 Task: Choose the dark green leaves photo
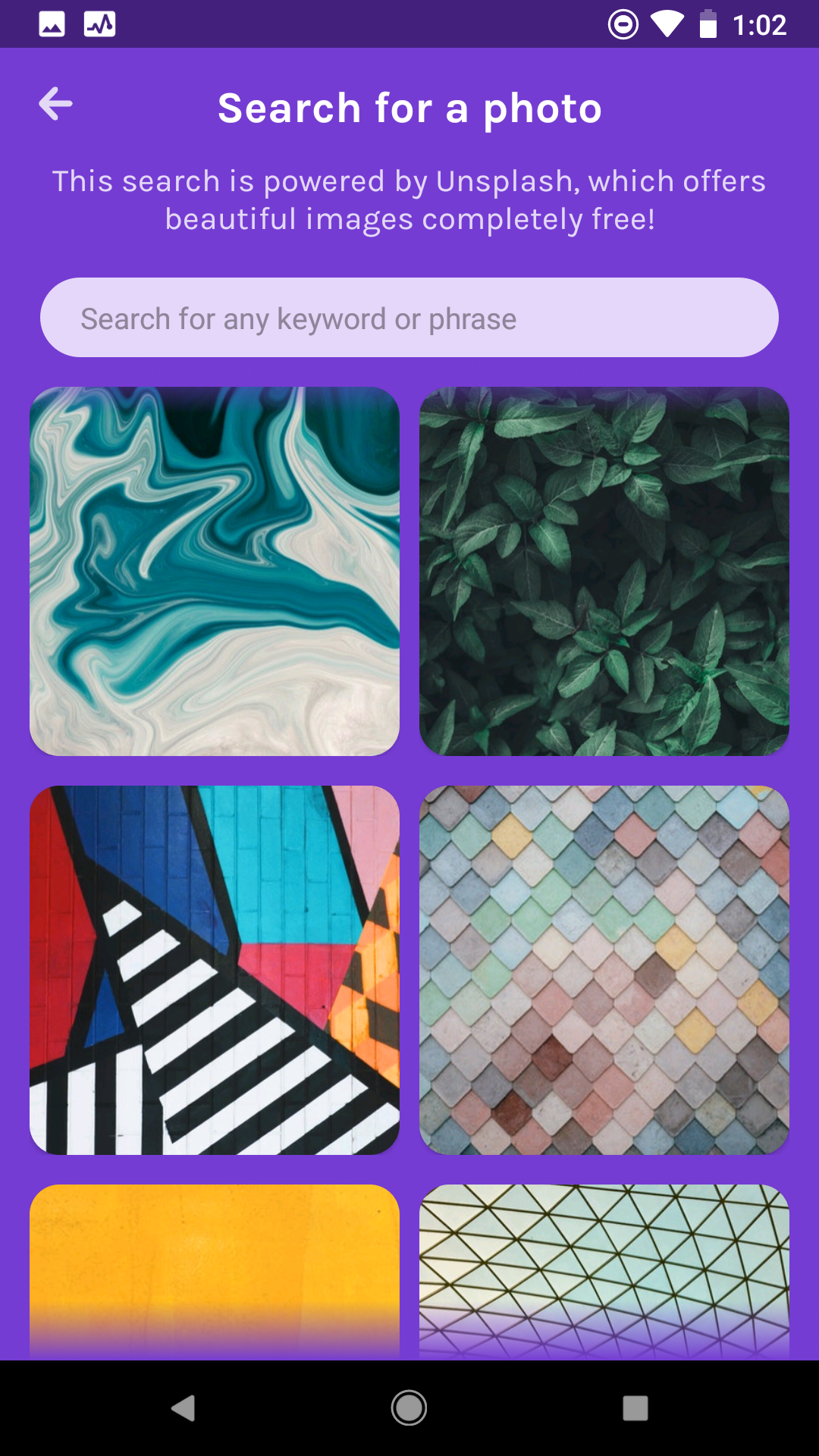click(604, 571)
